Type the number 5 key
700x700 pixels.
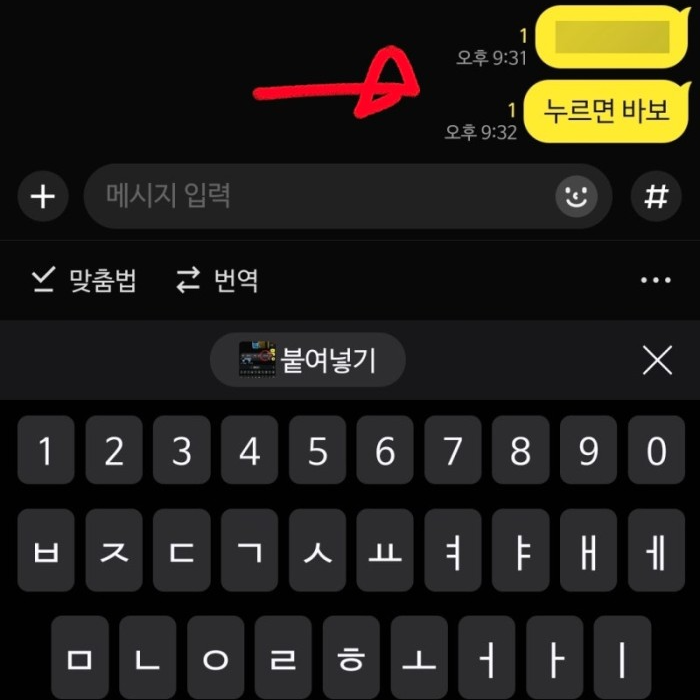click(x=317, y=452)
